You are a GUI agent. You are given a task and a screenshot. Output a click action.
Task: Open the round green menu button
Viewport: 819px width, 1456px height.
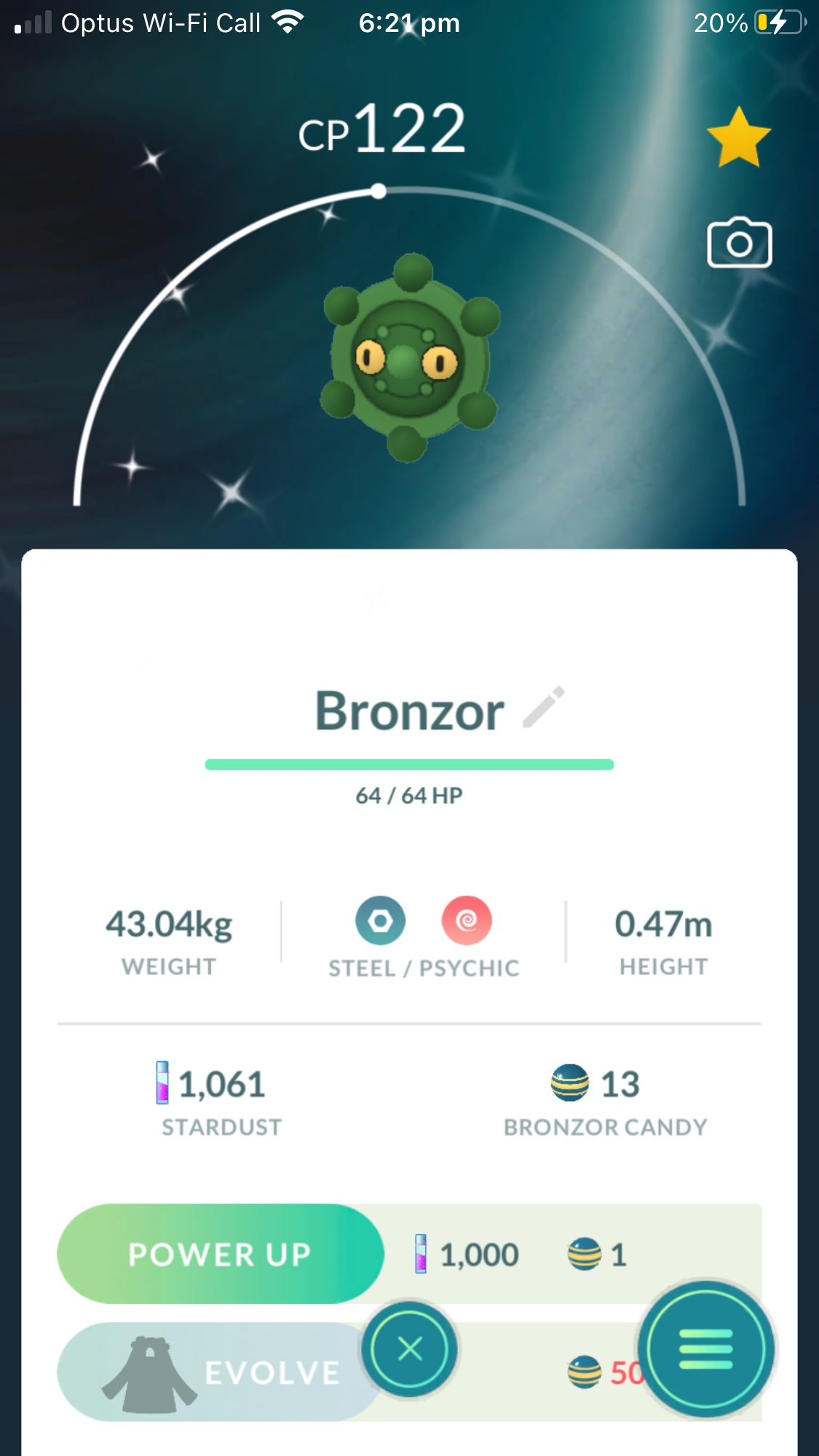coord(705,1349)
